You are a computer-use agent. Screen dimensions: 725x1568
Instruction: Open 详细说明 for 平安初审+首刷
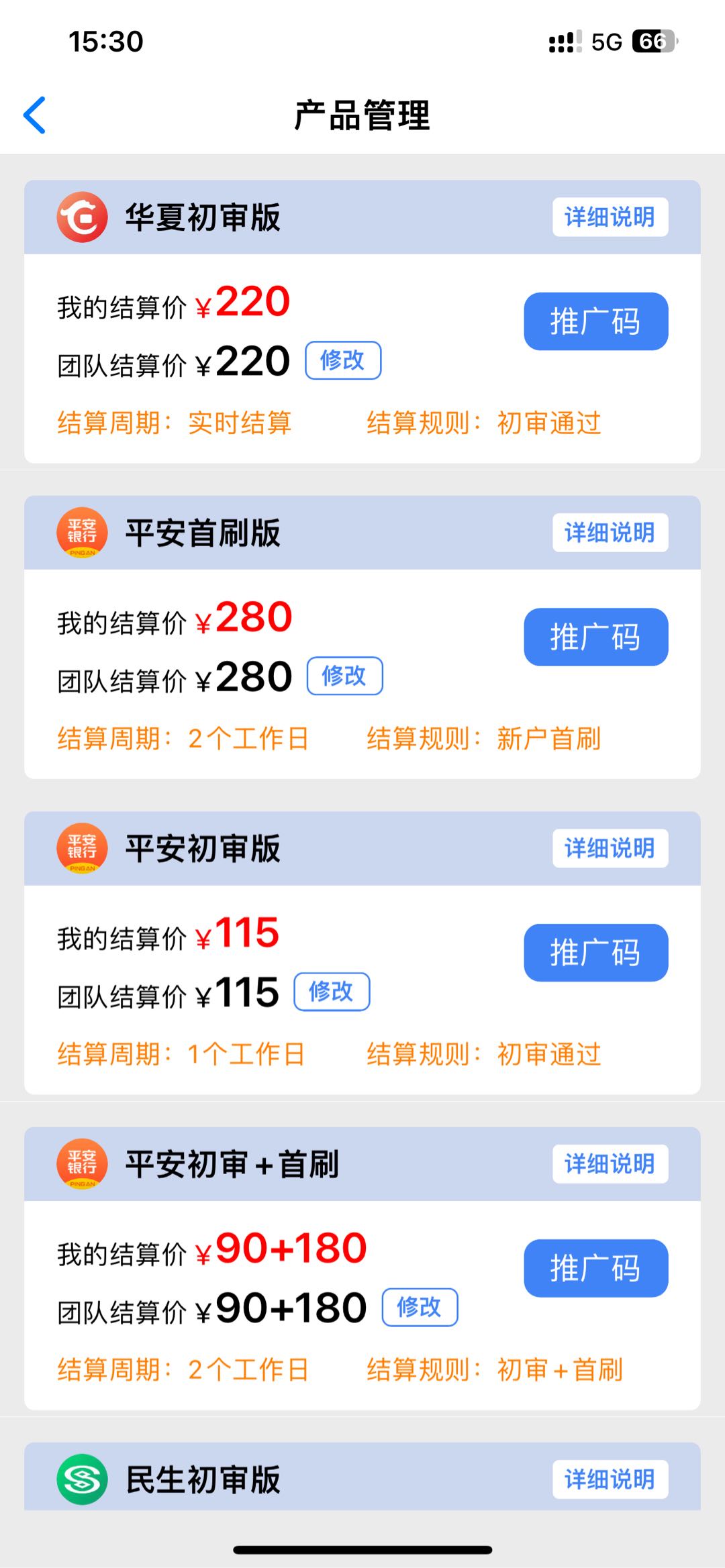(x=610, y=1163)
